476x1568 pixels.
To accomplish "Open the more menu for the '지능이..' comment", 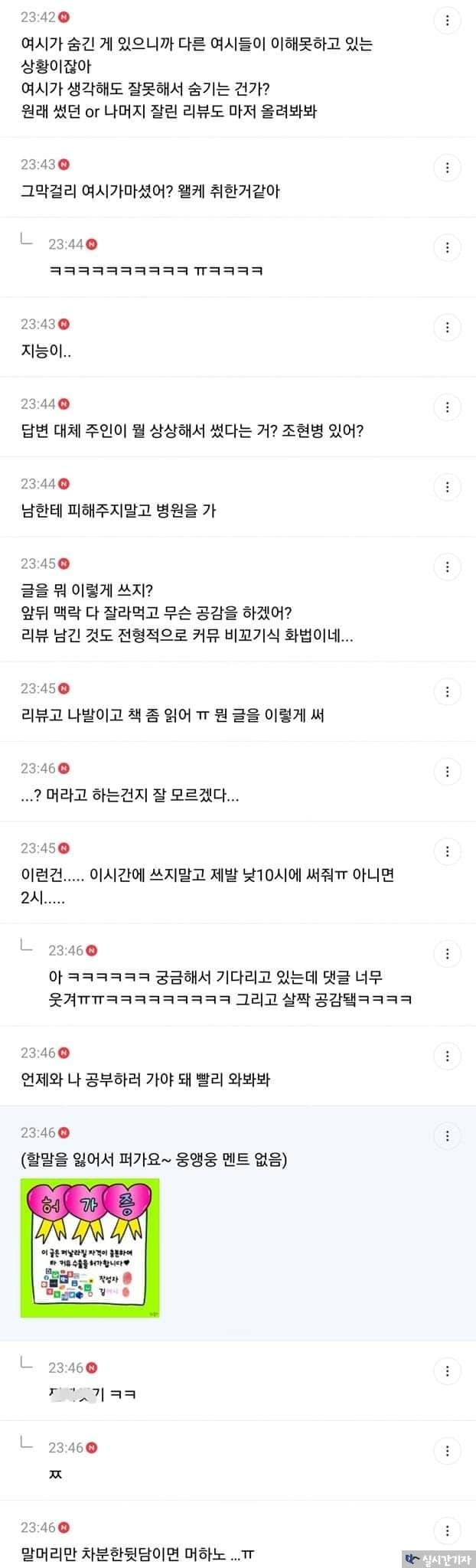I will click(447, 328).
